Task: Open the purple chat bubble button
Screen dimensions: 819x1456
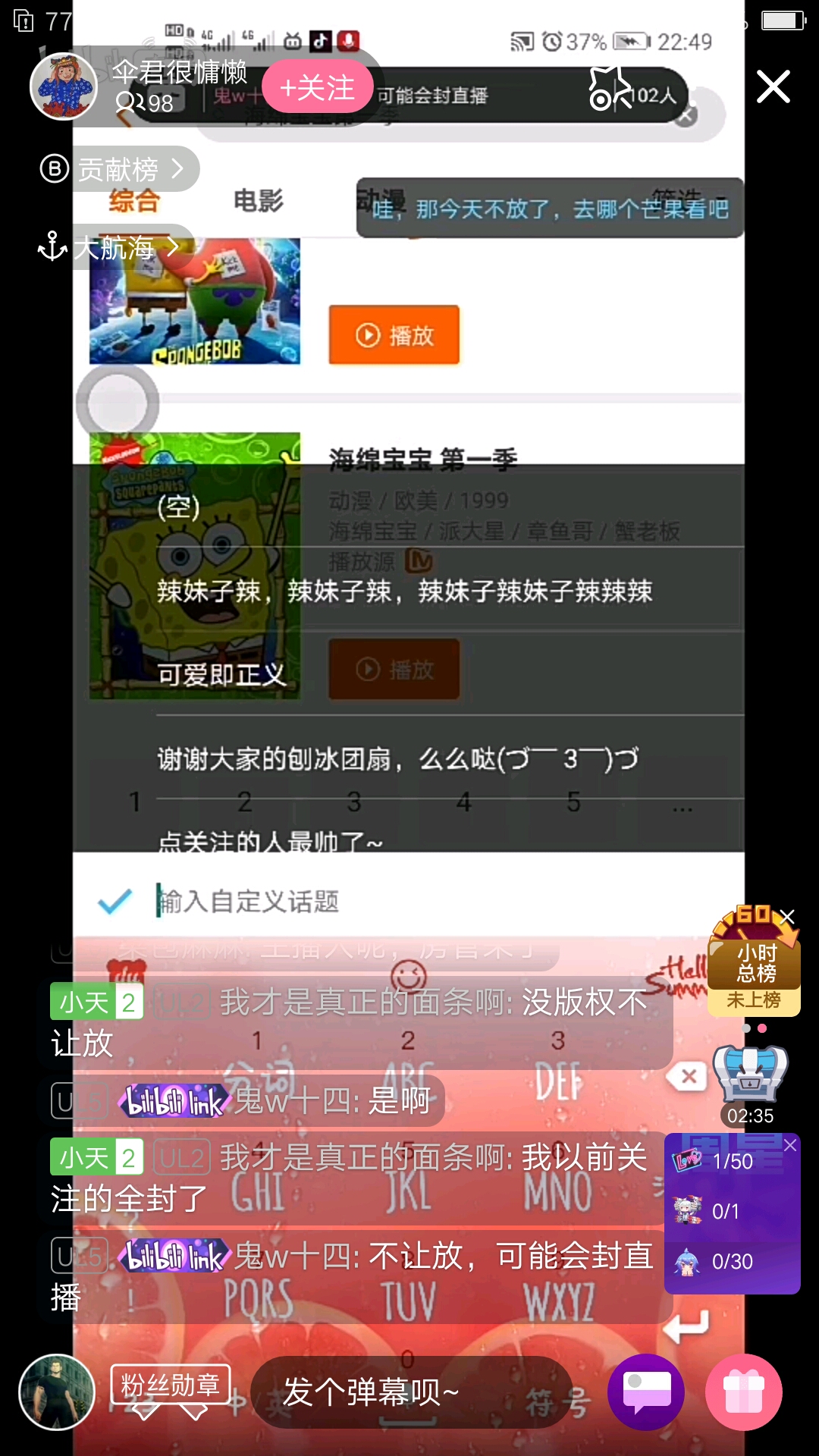Action: (x=645, y=1392)
